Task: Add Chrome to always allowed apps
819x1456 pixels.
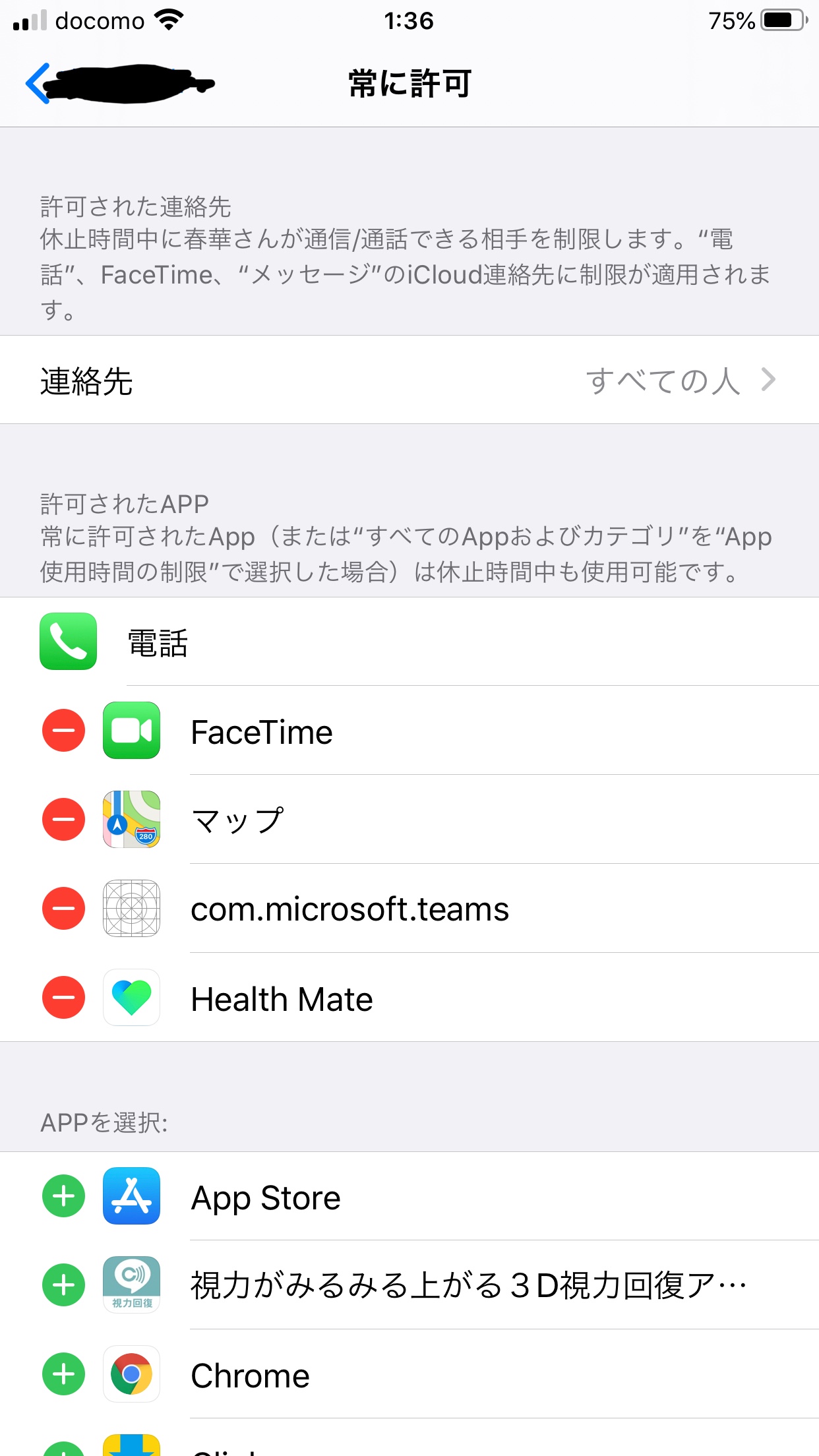Action: (63, 1374)
